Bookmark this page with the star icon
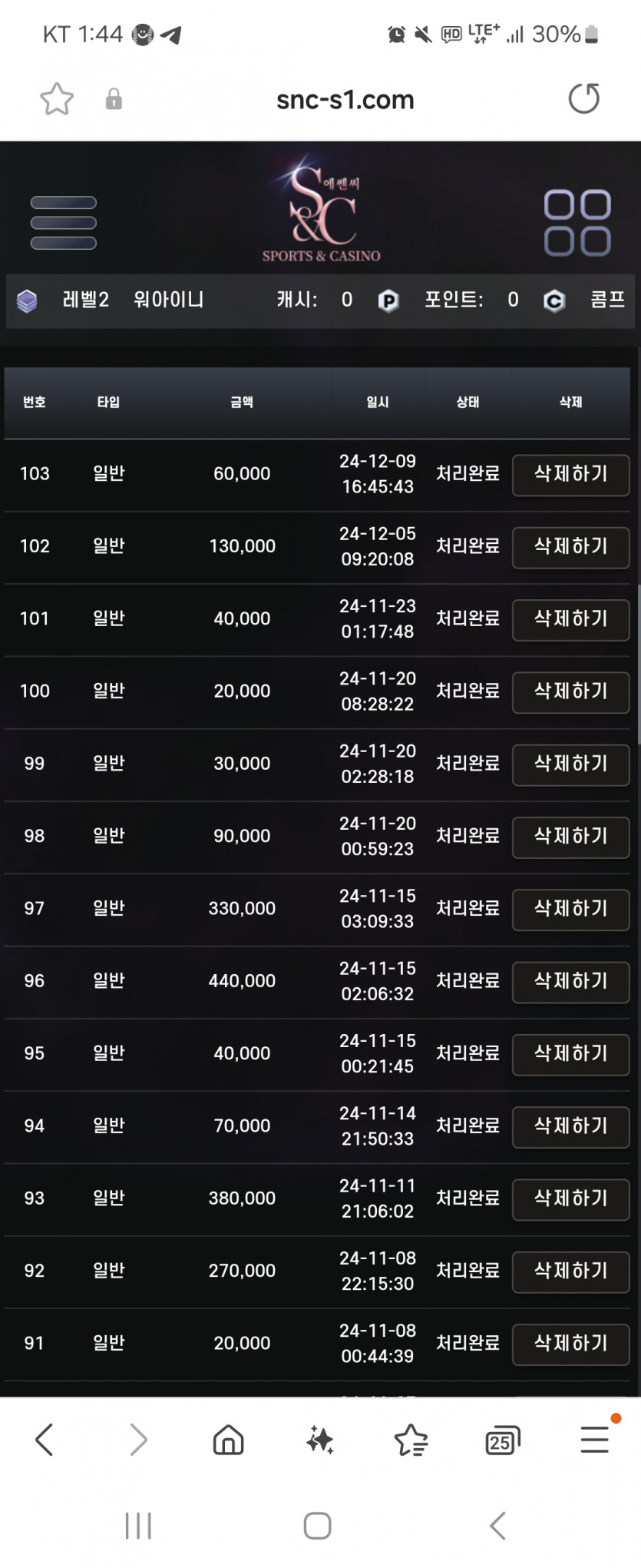Viewport: 641px width, 1568px height. pyautogui.click(x=57, y=99)
